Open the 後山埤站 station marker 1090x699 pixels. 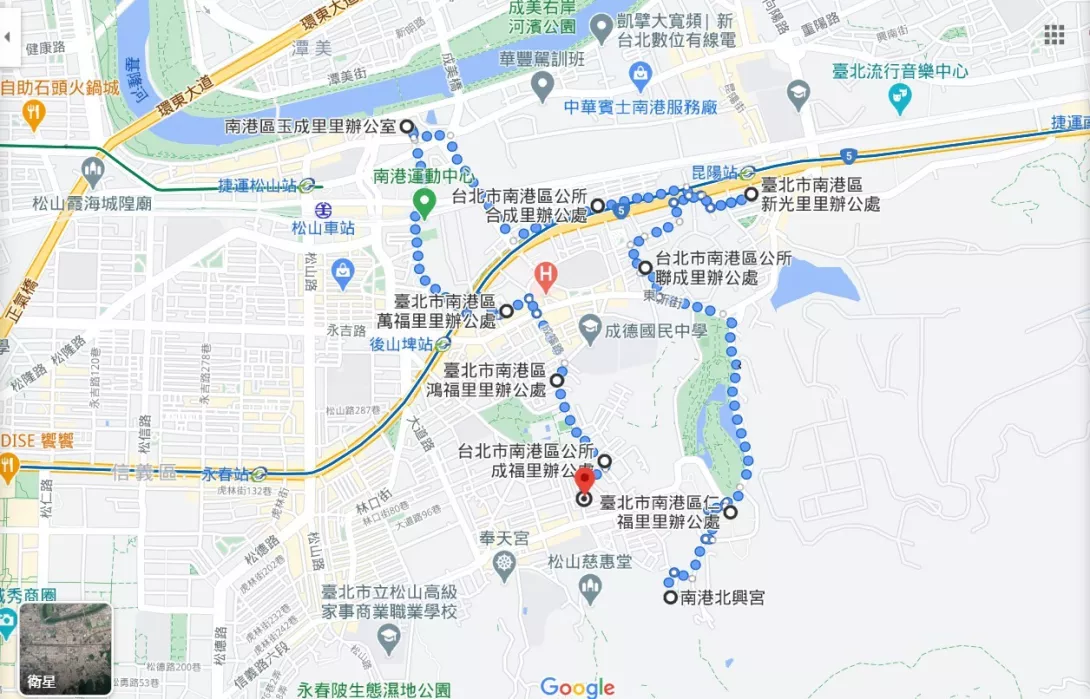(x=442, y=343)
